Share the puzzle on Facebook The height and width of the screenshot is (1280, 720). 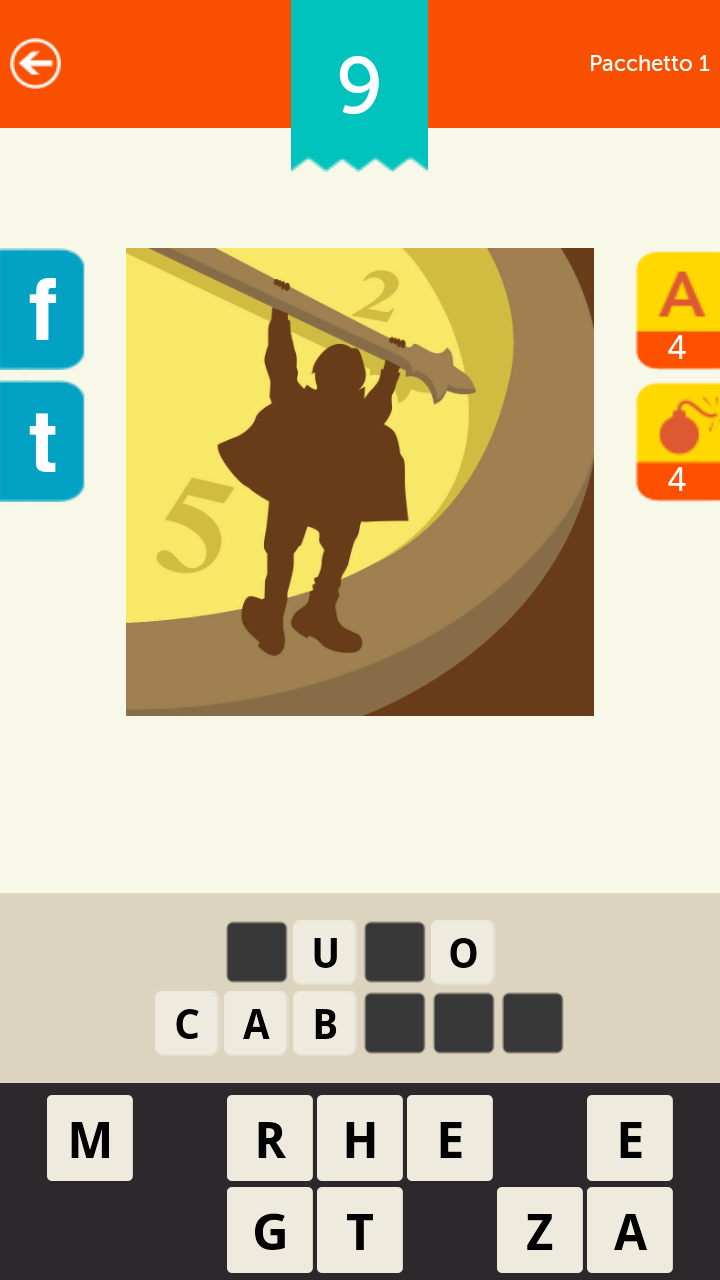[x=42, y=309]
